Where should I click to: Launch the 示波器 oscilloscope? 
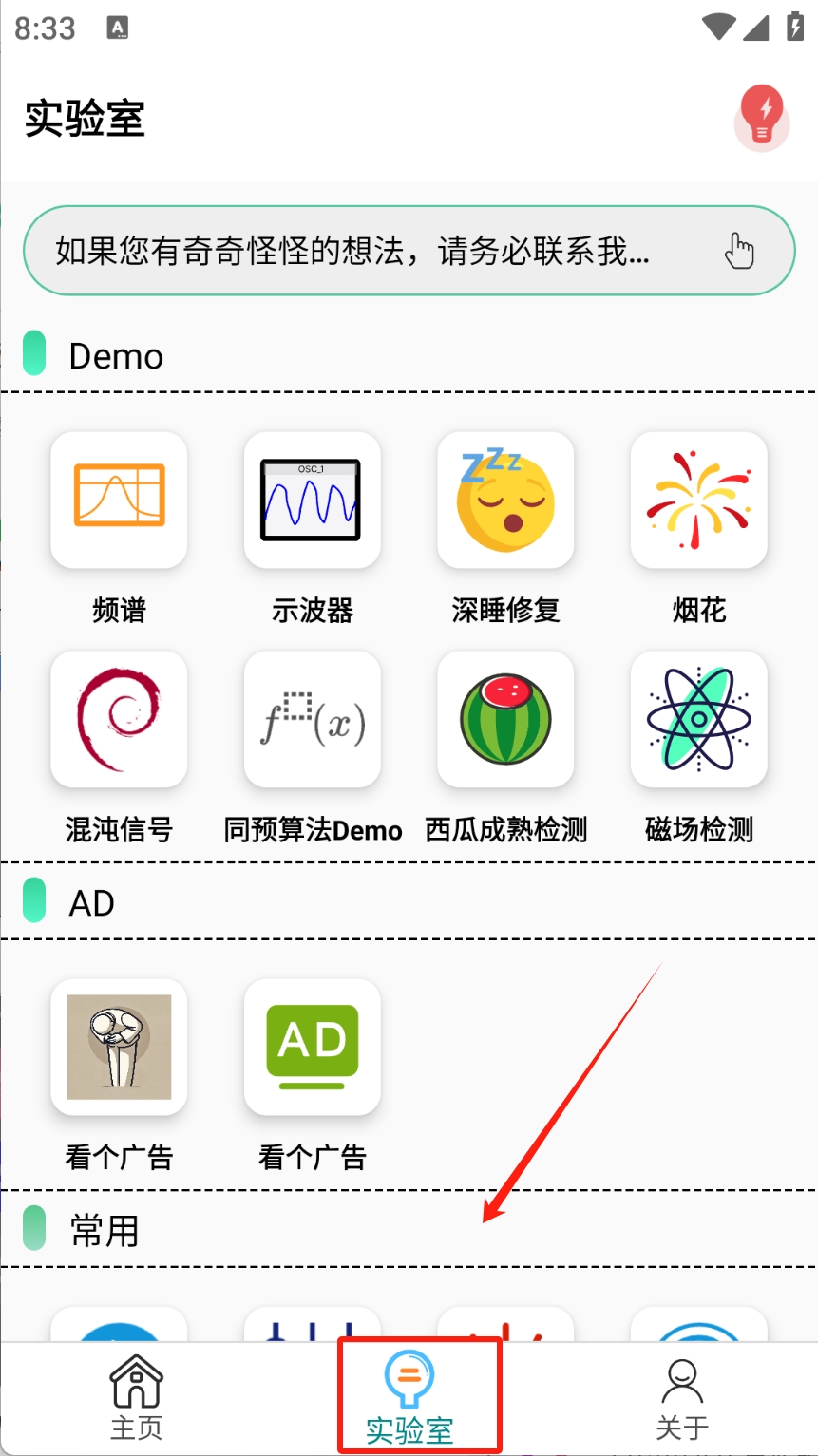312,501
